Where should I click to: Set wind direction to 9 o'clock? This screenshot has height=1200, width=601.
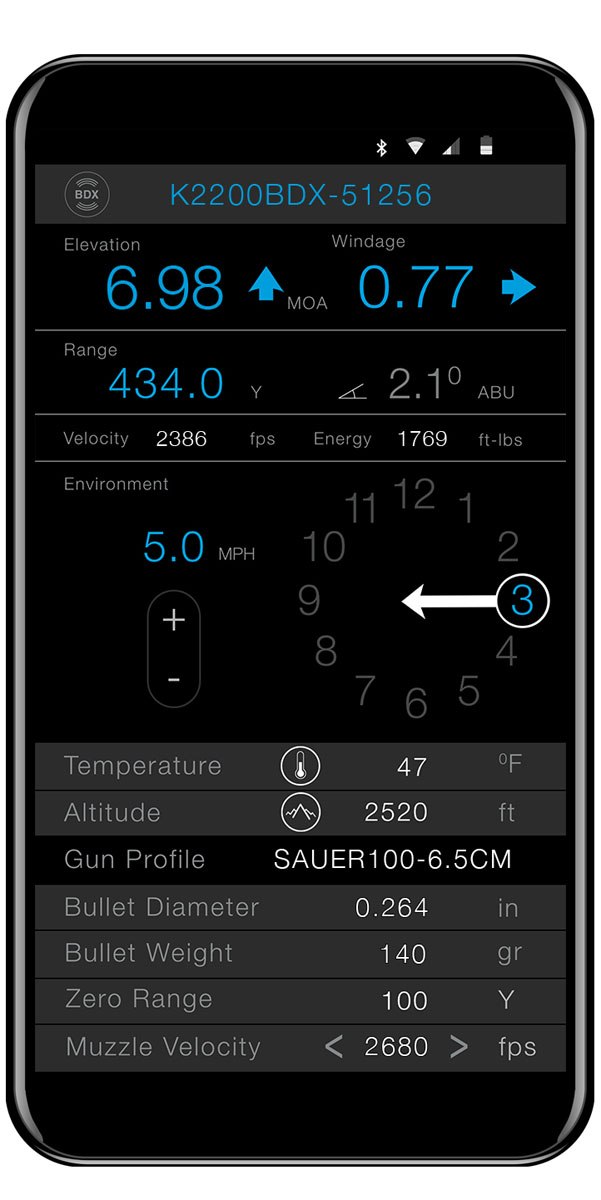pos(309,601)
